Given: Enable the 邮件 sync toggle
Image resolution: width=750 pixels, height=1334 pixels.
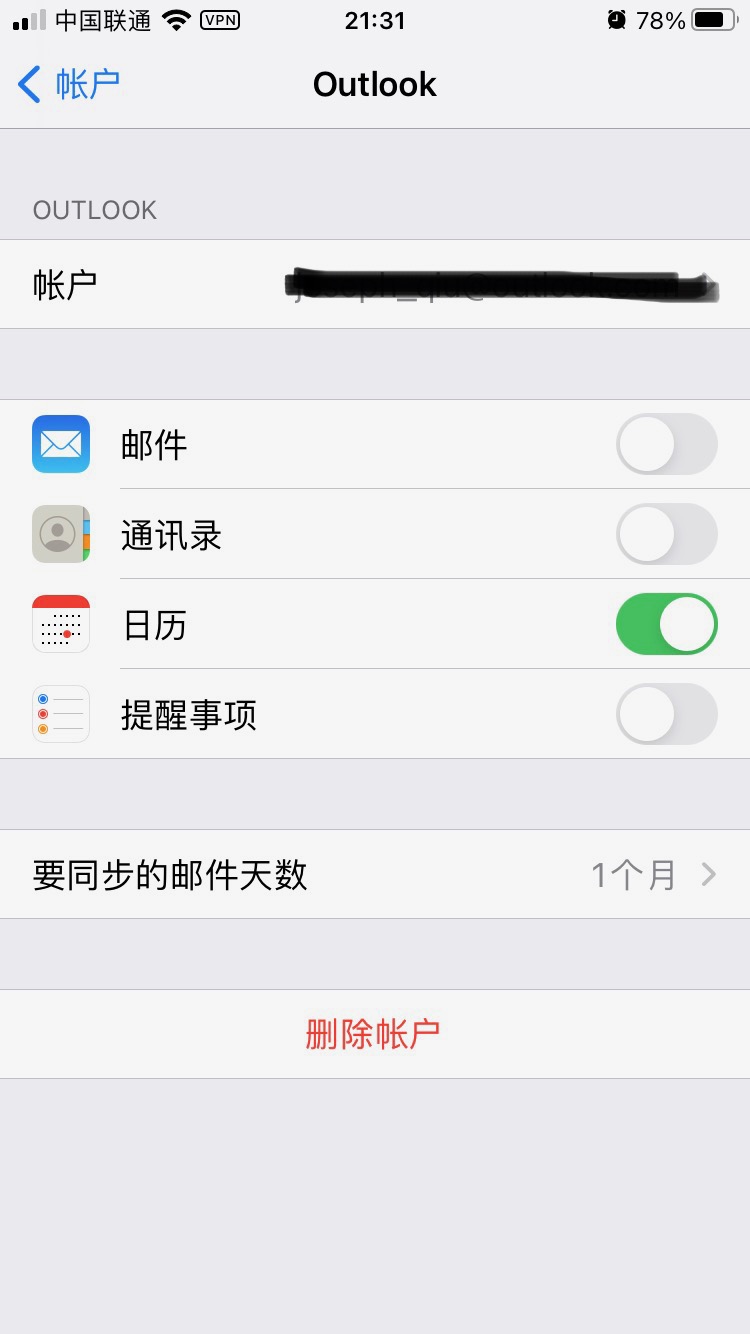Looking at the screenshot, I should click(x=666, y=444).
